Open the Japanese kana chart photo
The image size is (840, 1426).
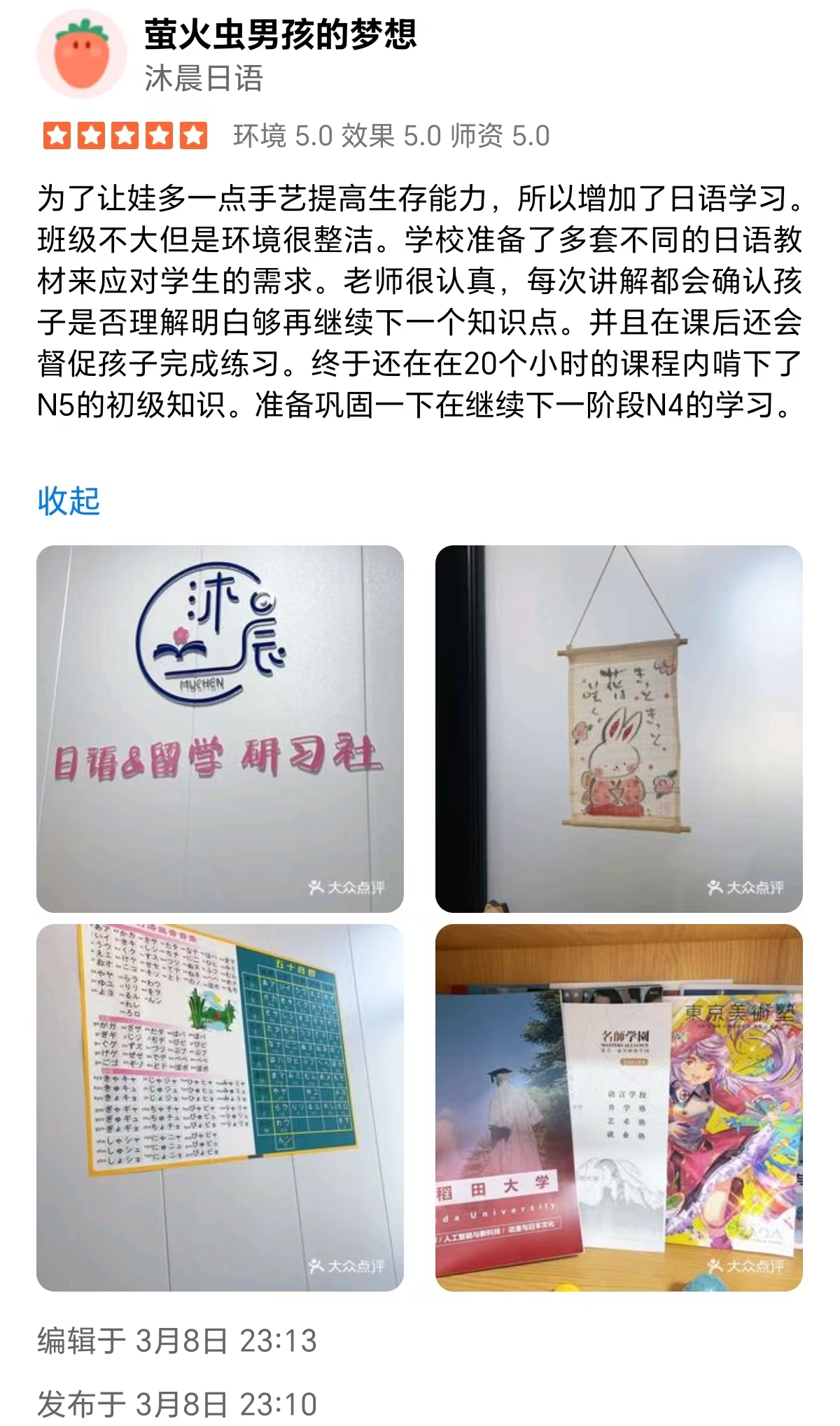coord(220,1107)
